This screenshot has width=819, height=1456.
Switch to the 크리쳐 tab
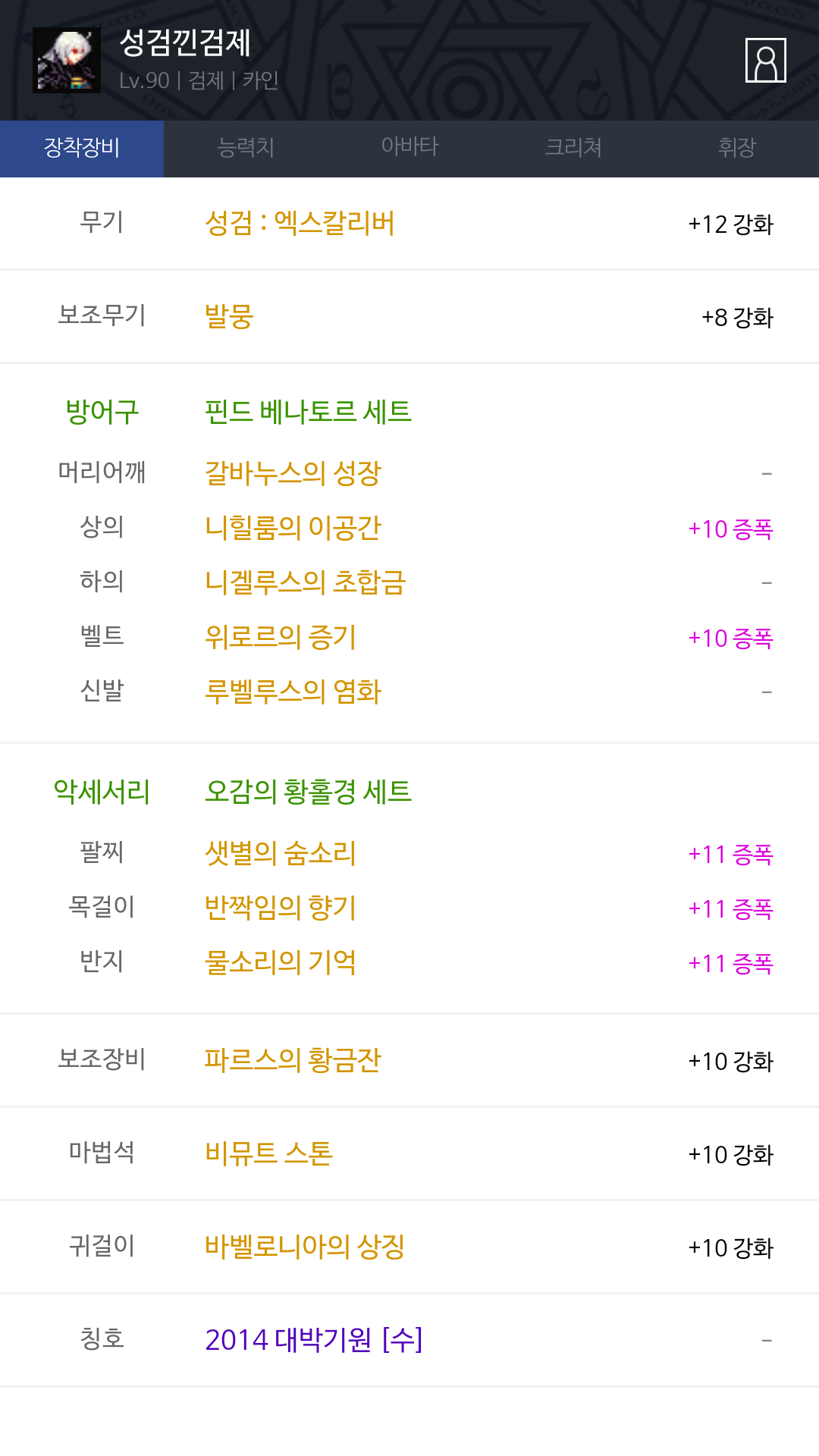click(x=573, y=149)
